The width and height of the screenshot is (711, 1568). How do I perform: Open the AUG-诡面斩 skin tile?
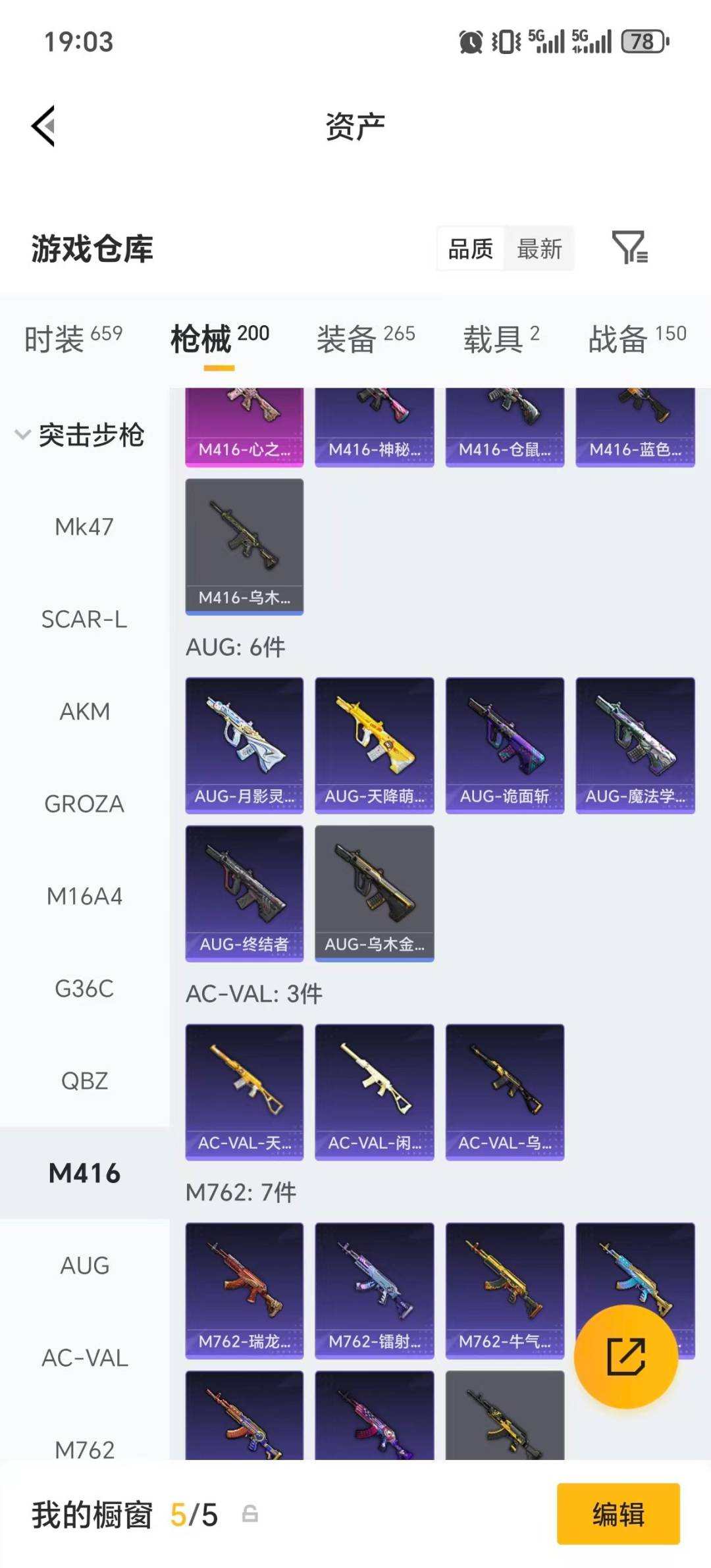(x=504, y=745)
